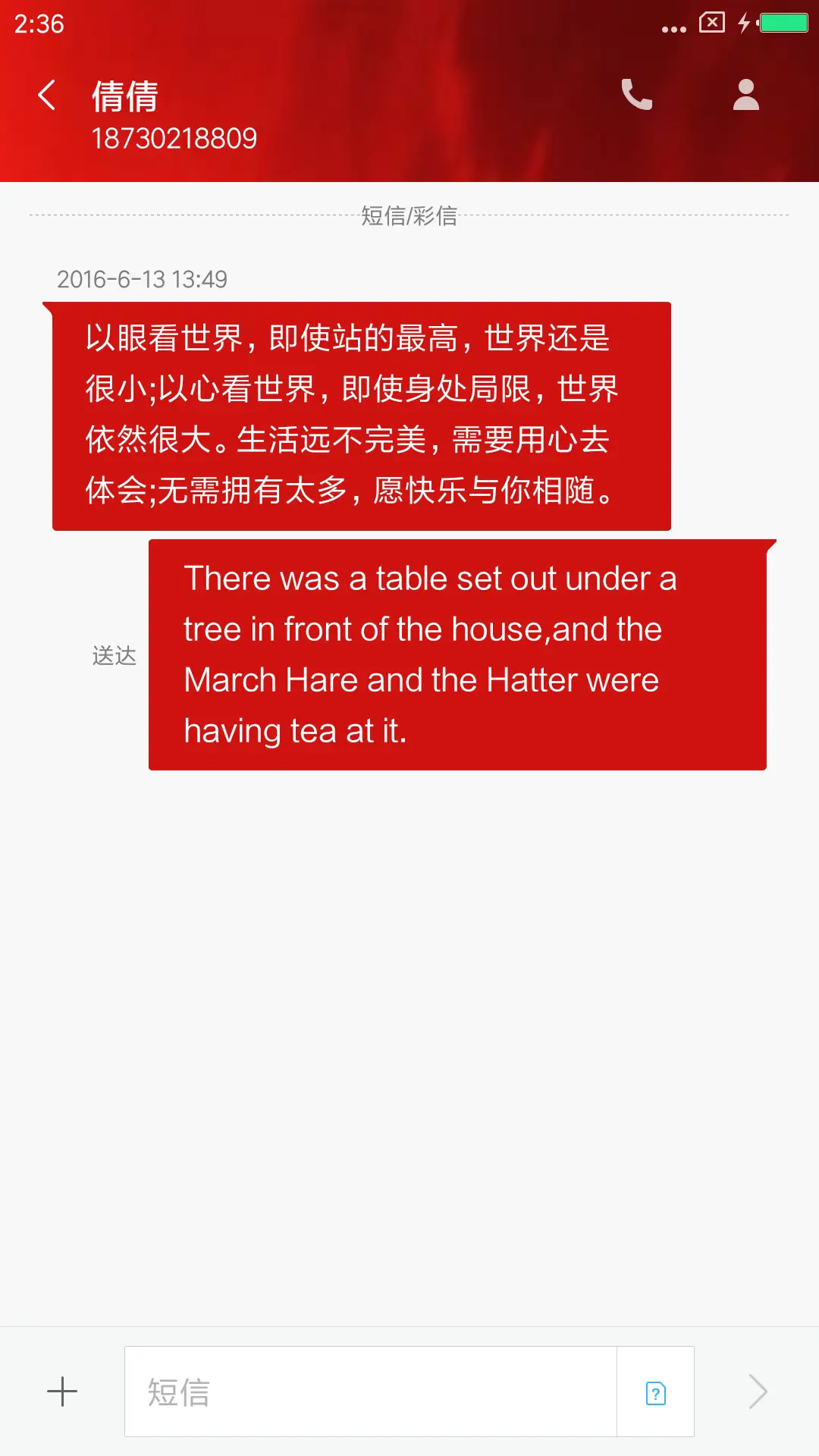Call 倩倩 with the phone icon
The image size is (819, 1456).
pos(636,96)
